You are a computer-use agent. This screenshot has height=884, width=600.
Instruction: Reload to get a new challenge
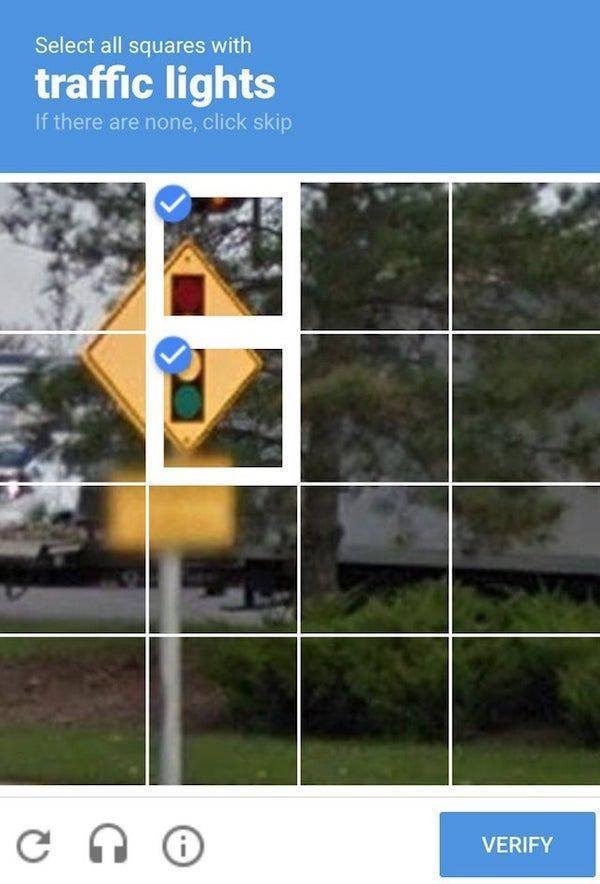click(x=33, y=847)
